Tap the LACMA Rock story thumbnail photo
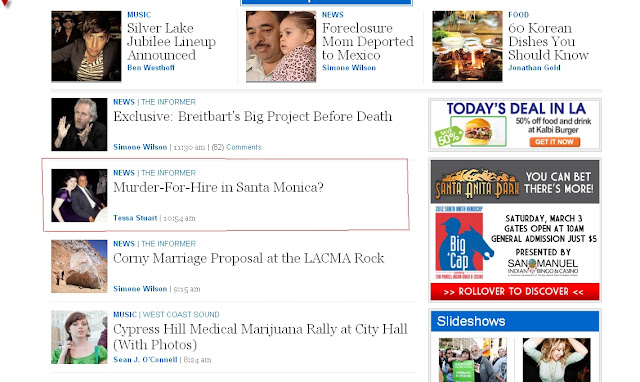The image size is (640, 382). (x=79, y=266)
